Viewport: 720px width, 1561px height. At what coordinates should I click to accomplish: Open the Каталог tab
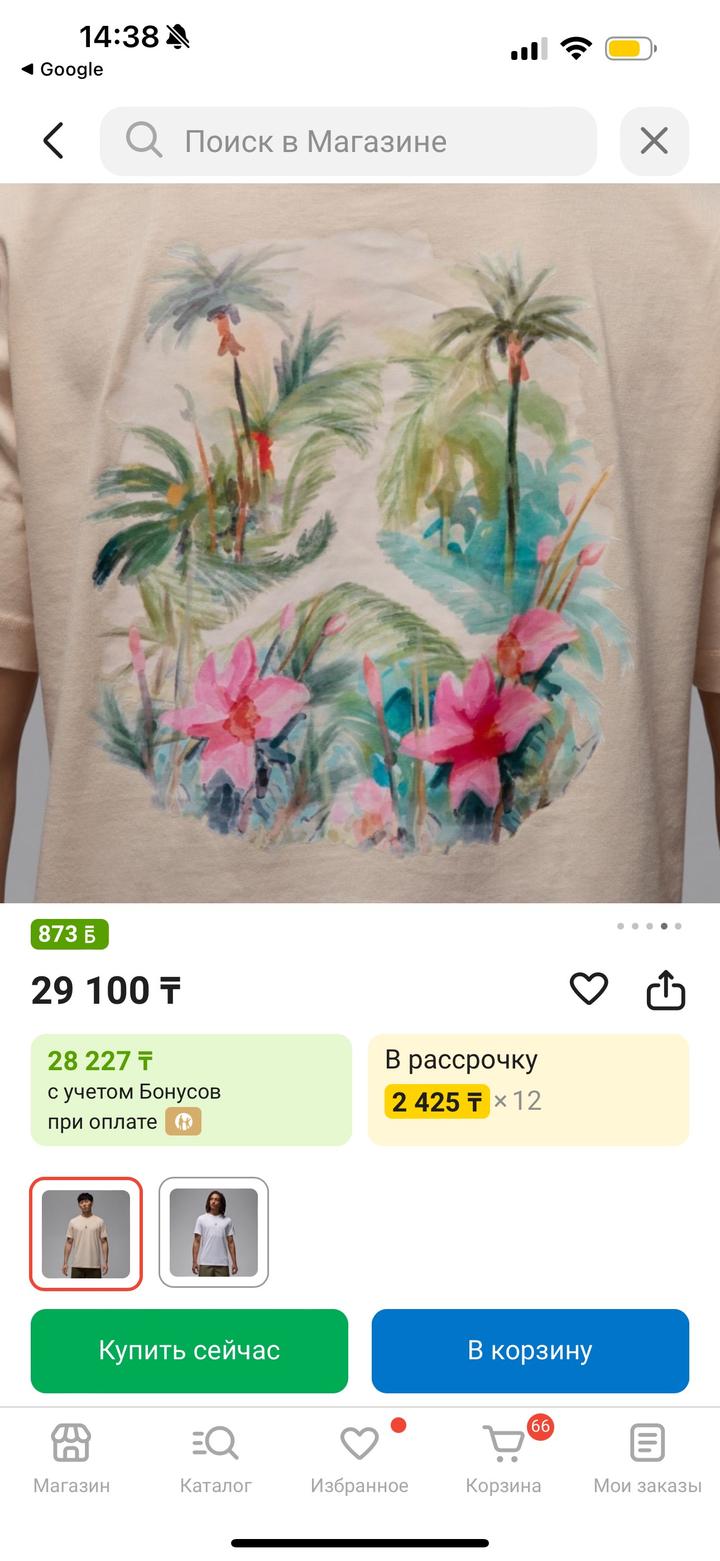215,1459
